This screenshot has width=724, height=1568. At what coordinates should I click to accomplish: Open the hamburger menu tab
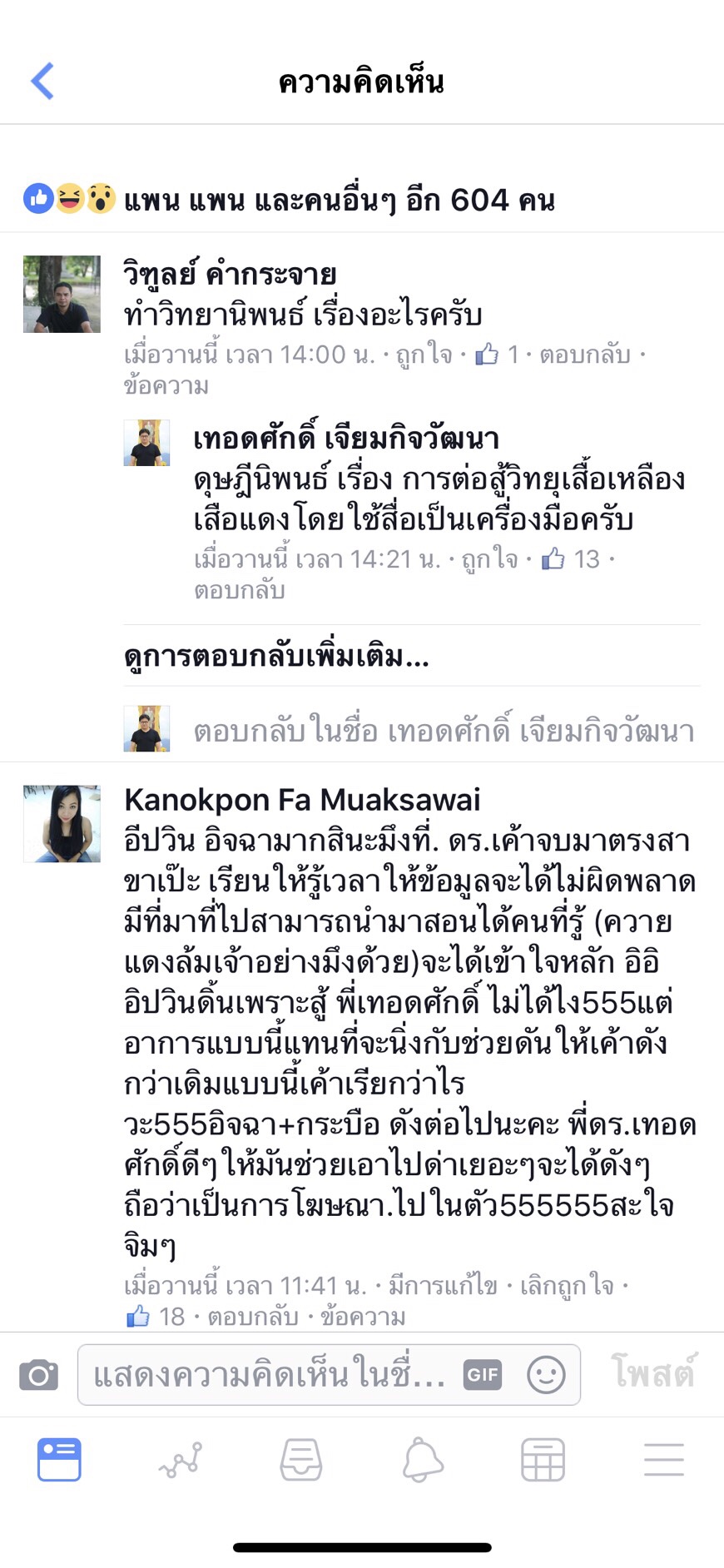tap(663, 1460)
